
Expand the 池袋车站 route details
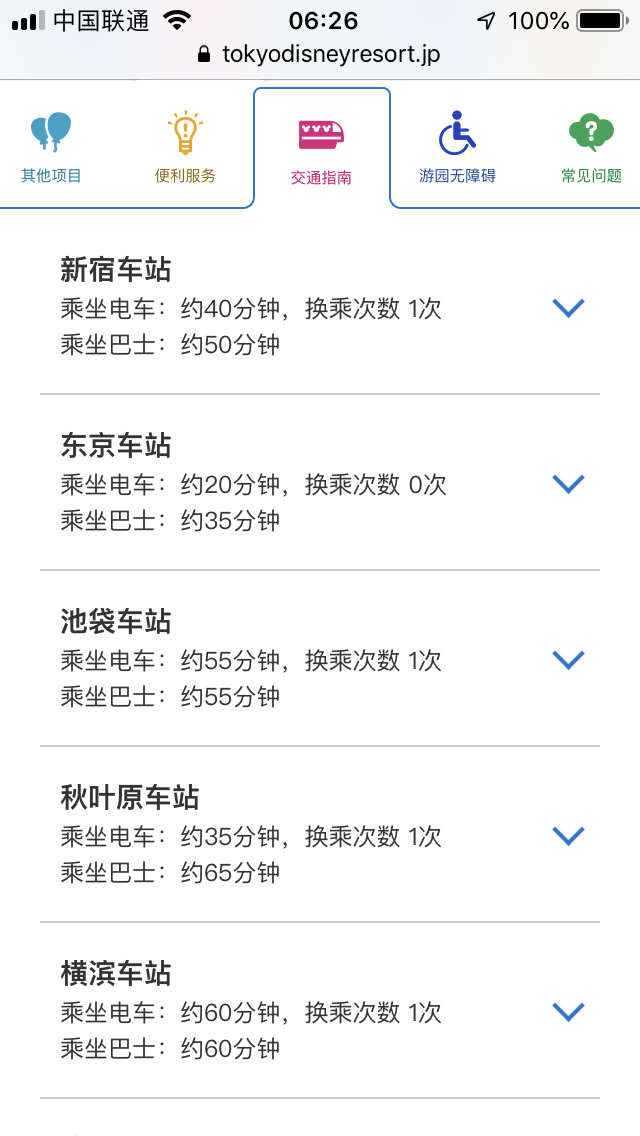pos(568,660)
